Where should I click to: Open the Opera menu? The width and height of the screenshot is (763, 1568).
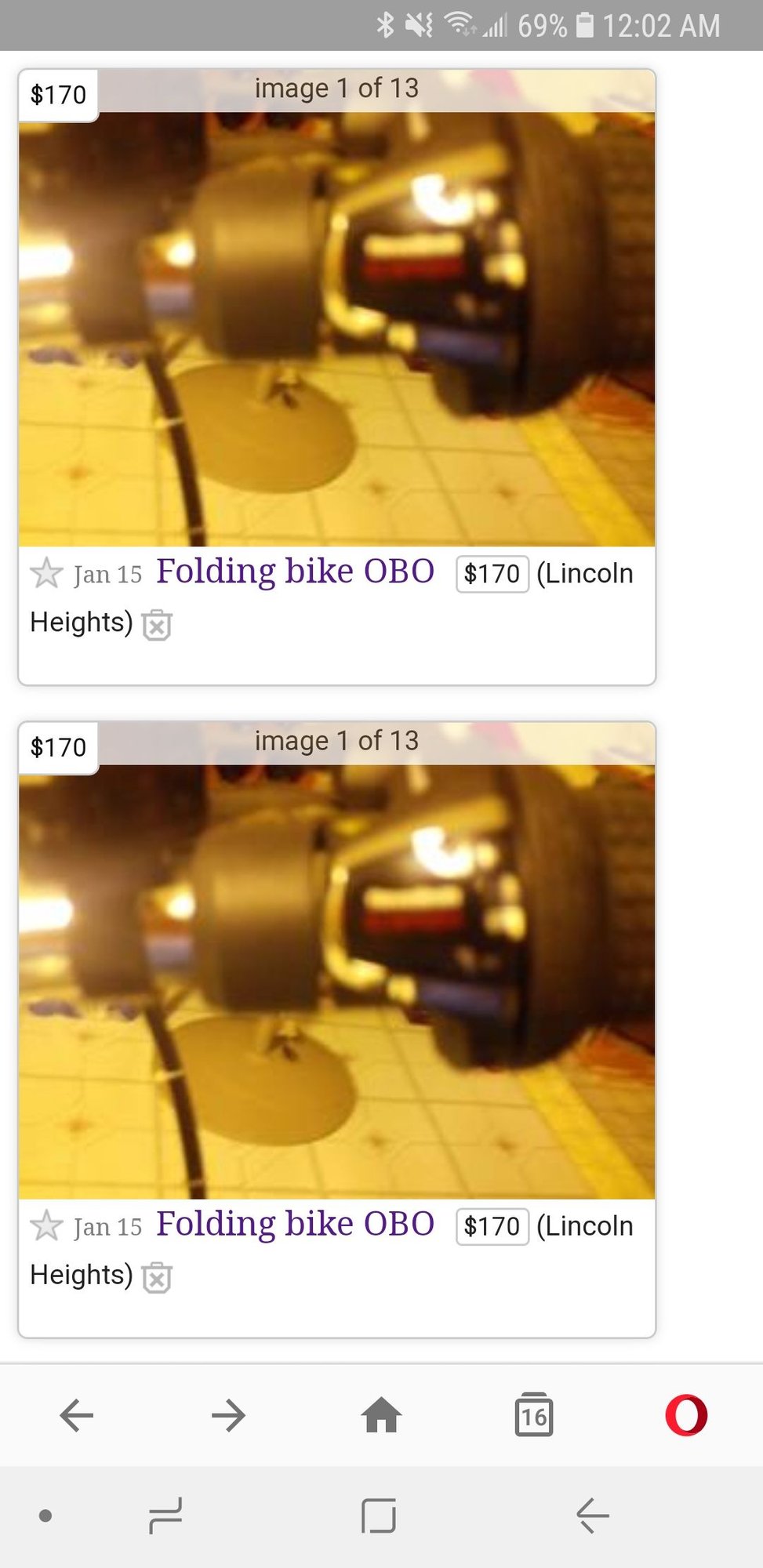click(x=686, y=1415)
